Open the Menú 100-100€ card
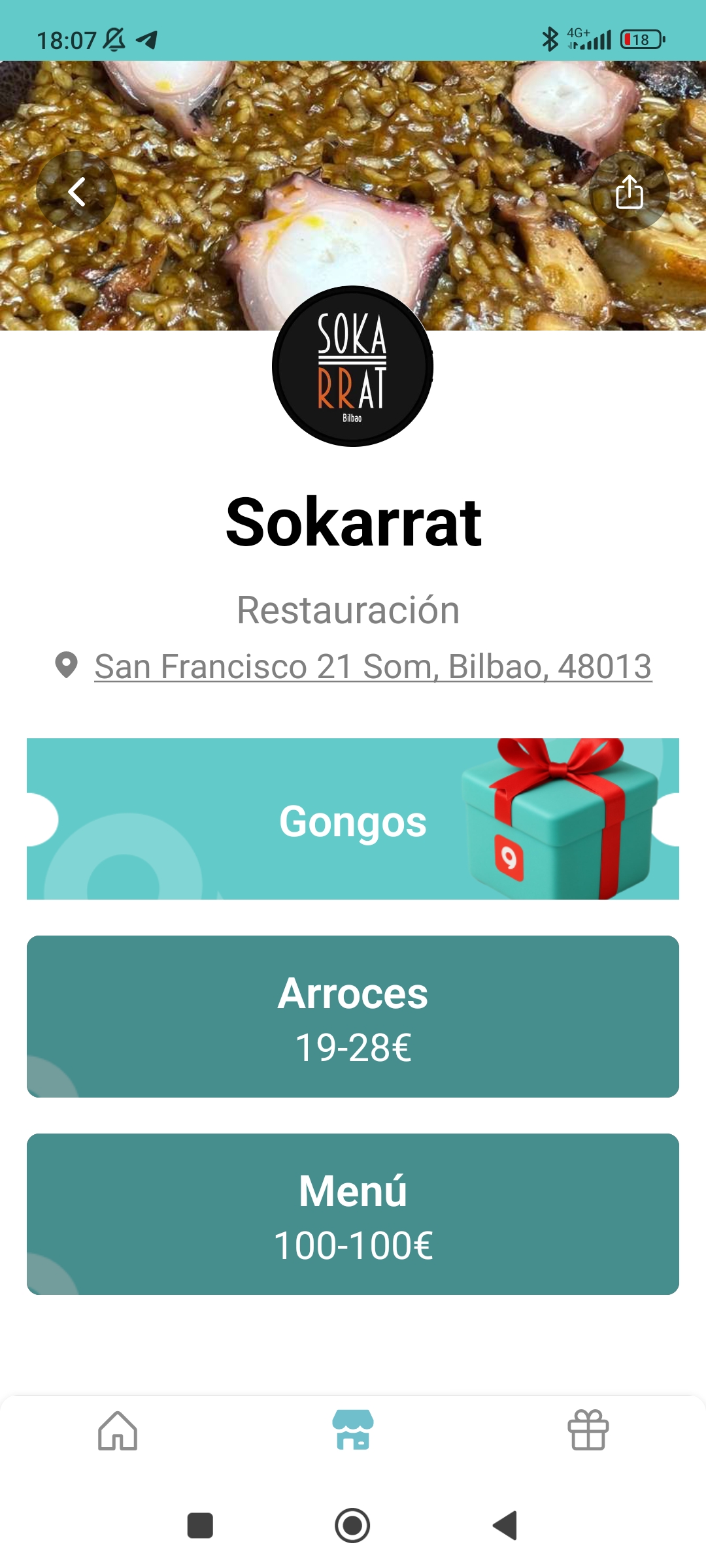706x1568 pixels. 353,1214
